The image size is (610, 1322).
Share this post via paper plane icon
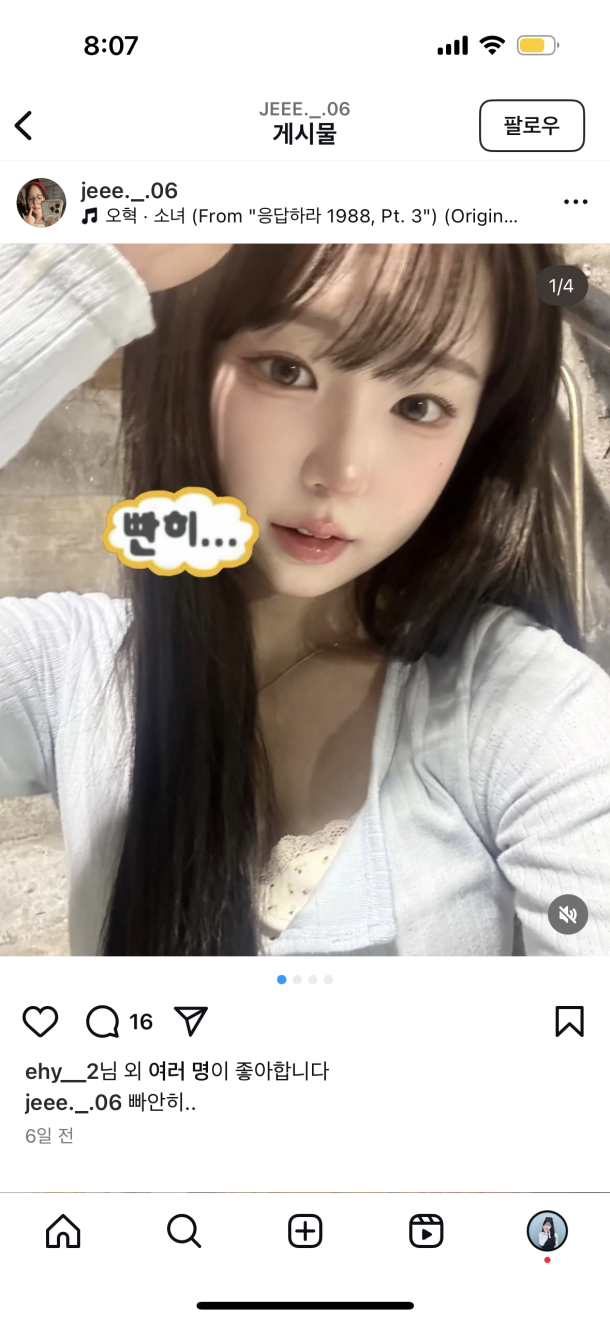[x=190, y=1021]
